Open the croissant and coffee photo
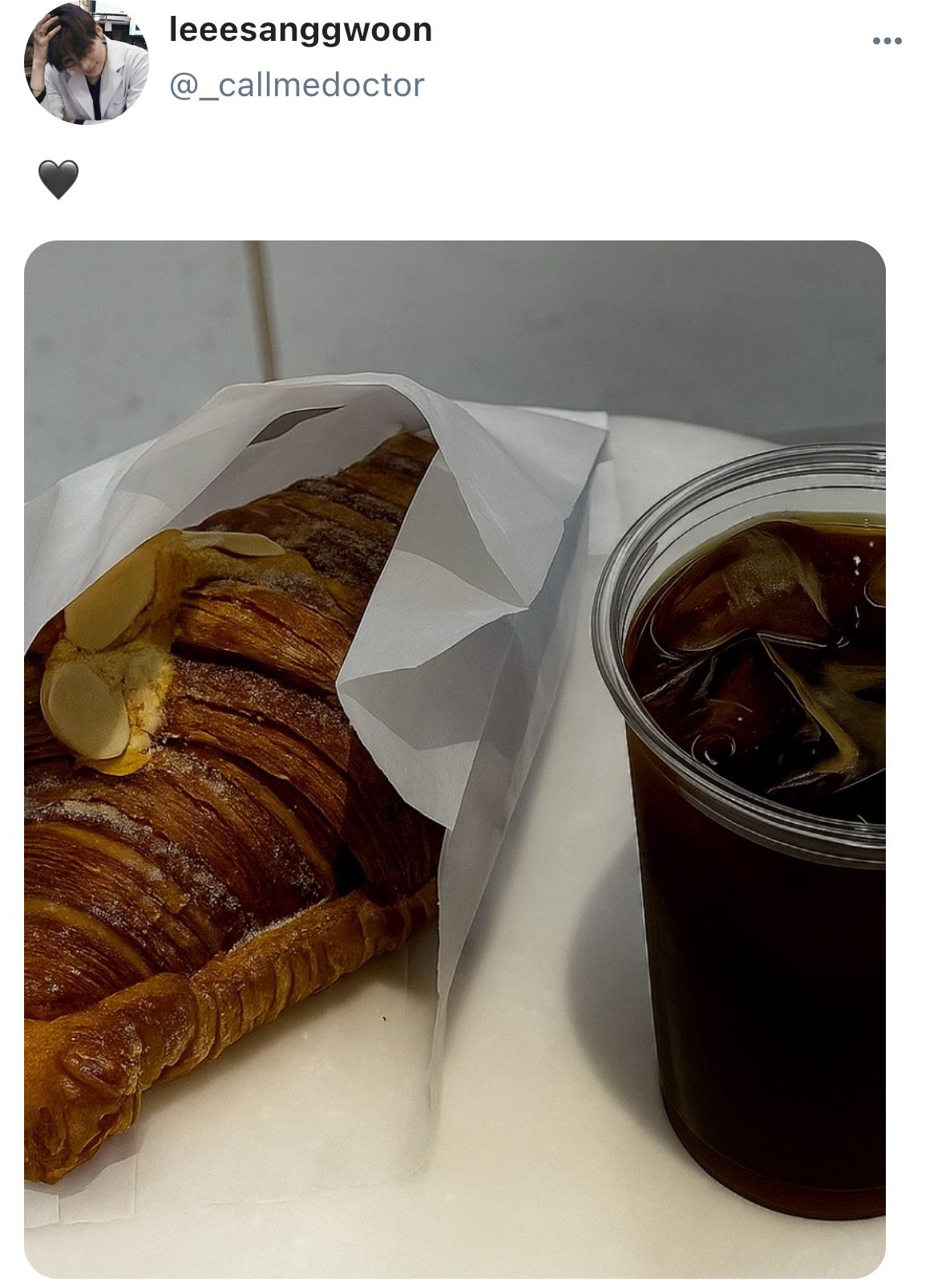The width and height of the screenshot is (938, 1288). click(455, 757)
